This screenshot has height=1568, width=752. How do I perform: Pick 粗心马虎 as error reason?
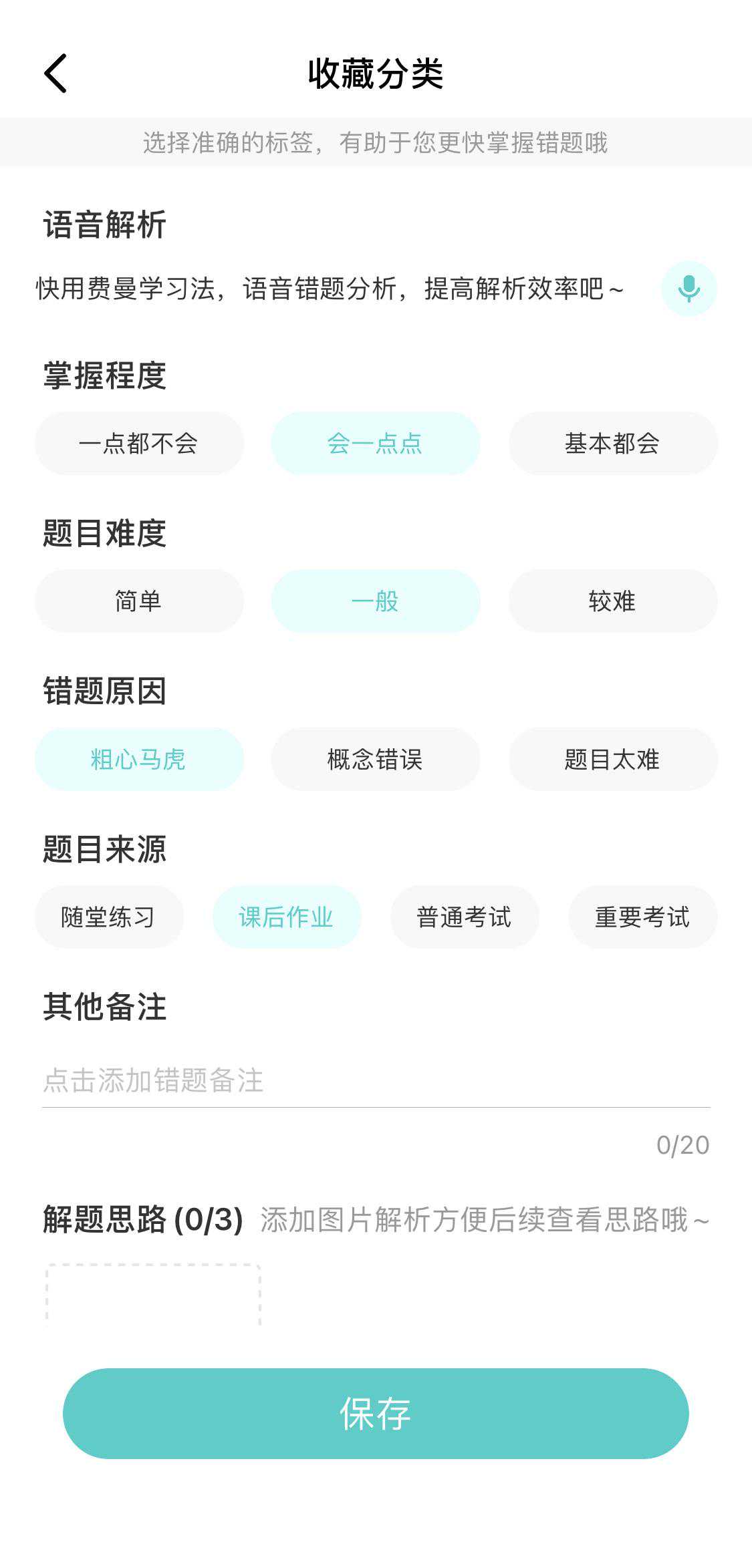point(139,760)
